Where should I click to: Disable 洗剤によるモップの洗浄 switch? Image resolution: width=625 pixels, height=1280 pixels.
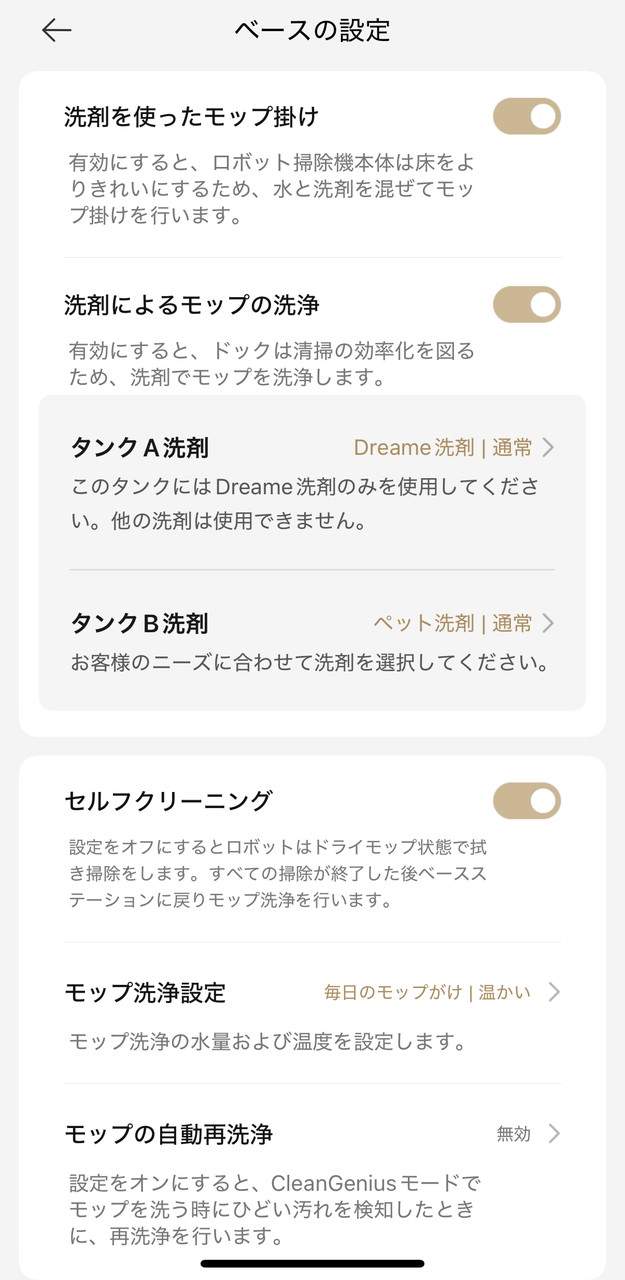(x=526, y=304)
